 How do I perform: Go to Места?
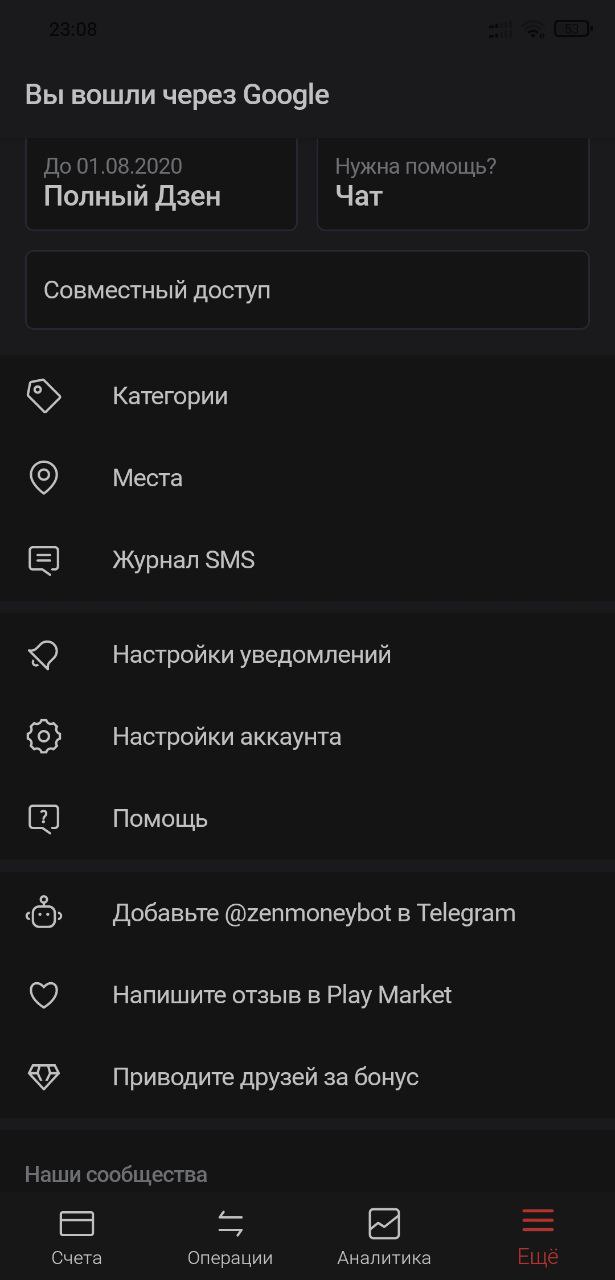click(147, 478)
